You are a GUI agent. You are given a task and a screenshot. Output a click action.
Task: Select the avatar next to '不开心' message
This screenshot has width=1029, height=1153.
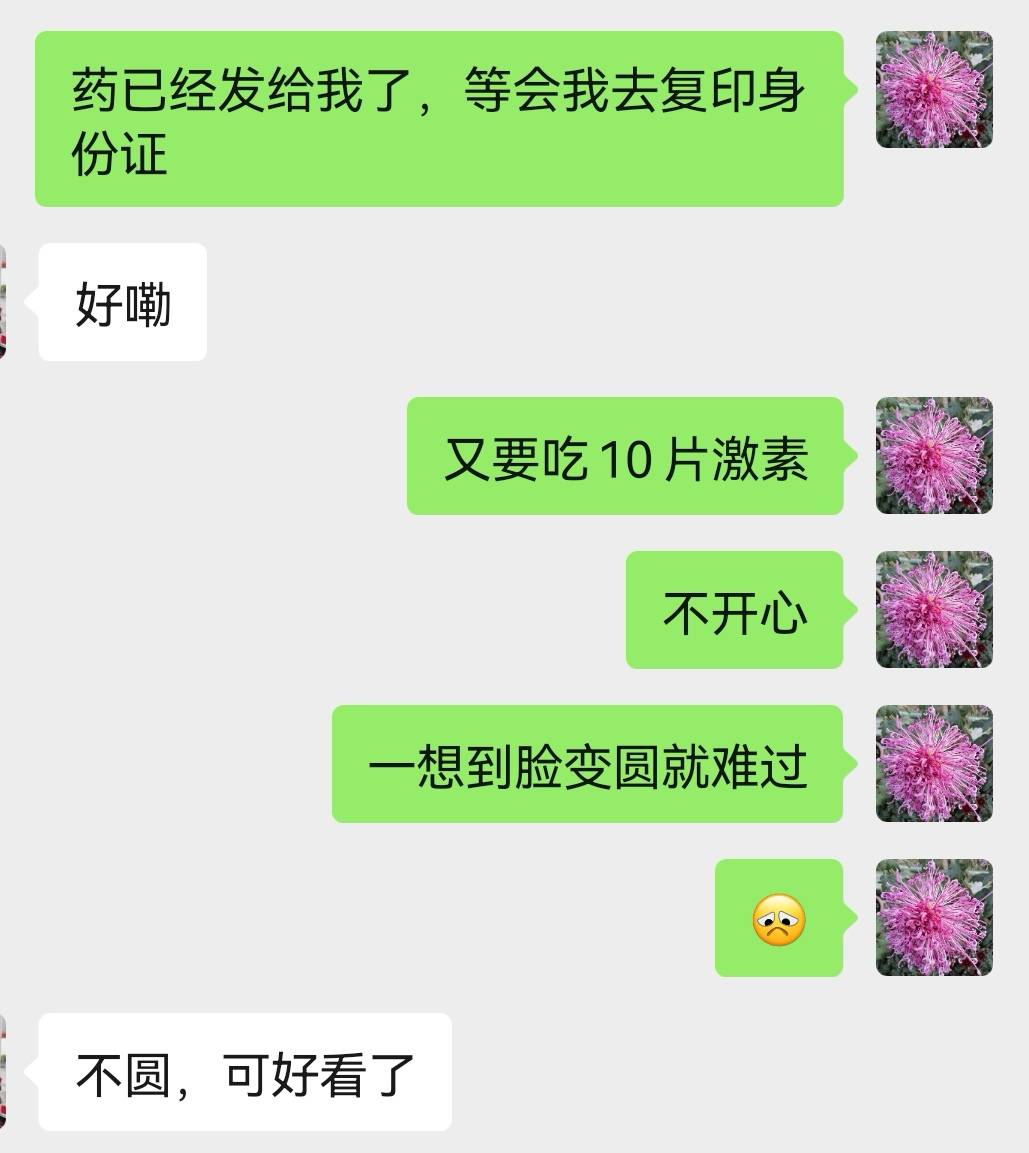click(933, 610)
